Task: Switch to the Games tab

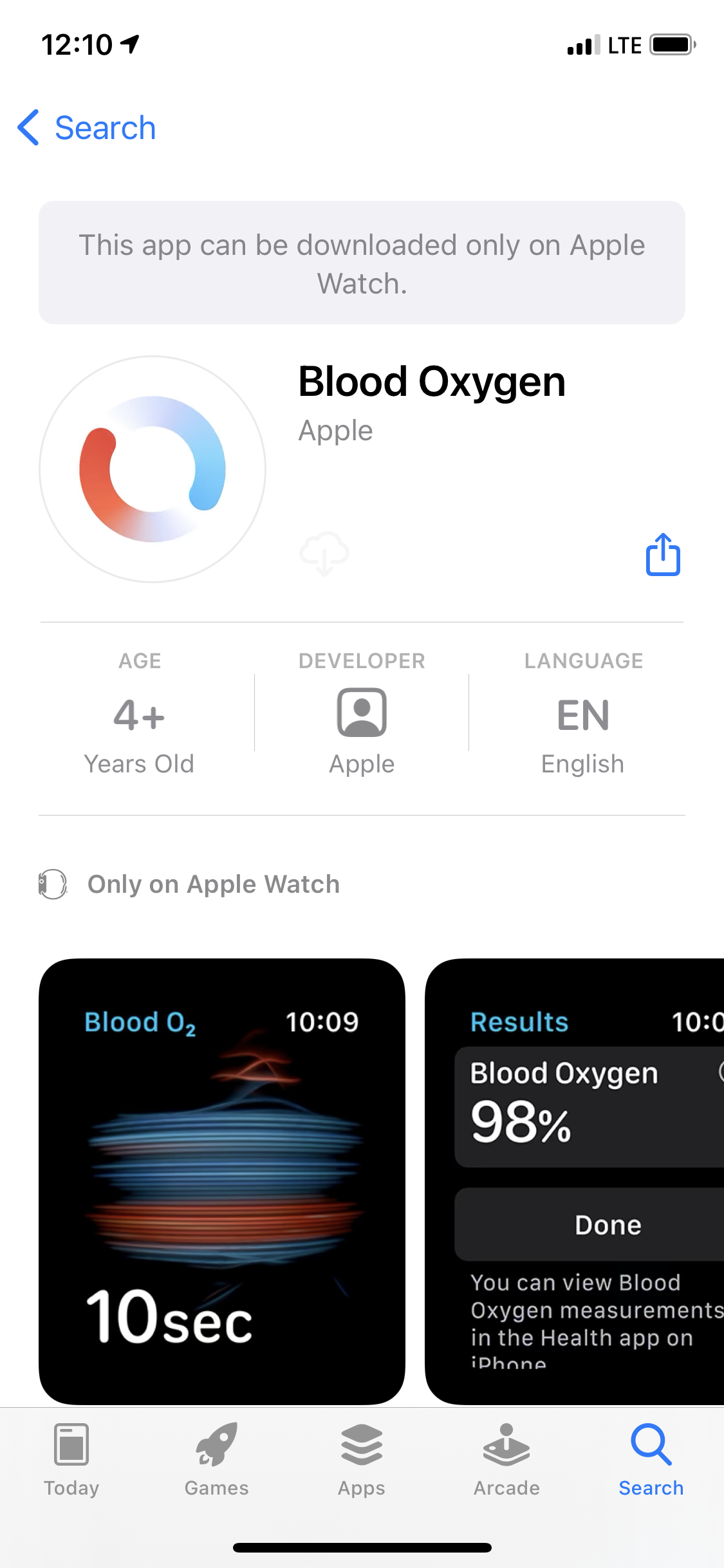Action: click(216, 1460)
